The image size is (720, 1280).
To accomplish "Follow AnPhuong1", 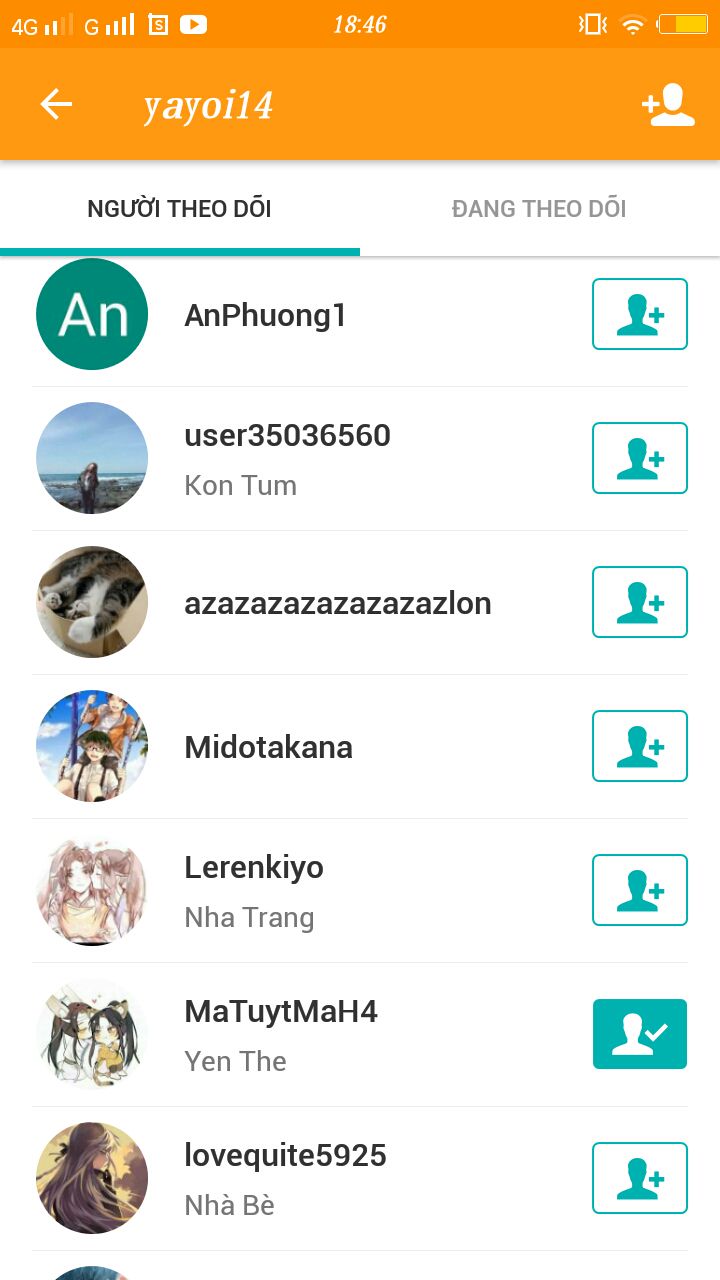I will (639, 314).
